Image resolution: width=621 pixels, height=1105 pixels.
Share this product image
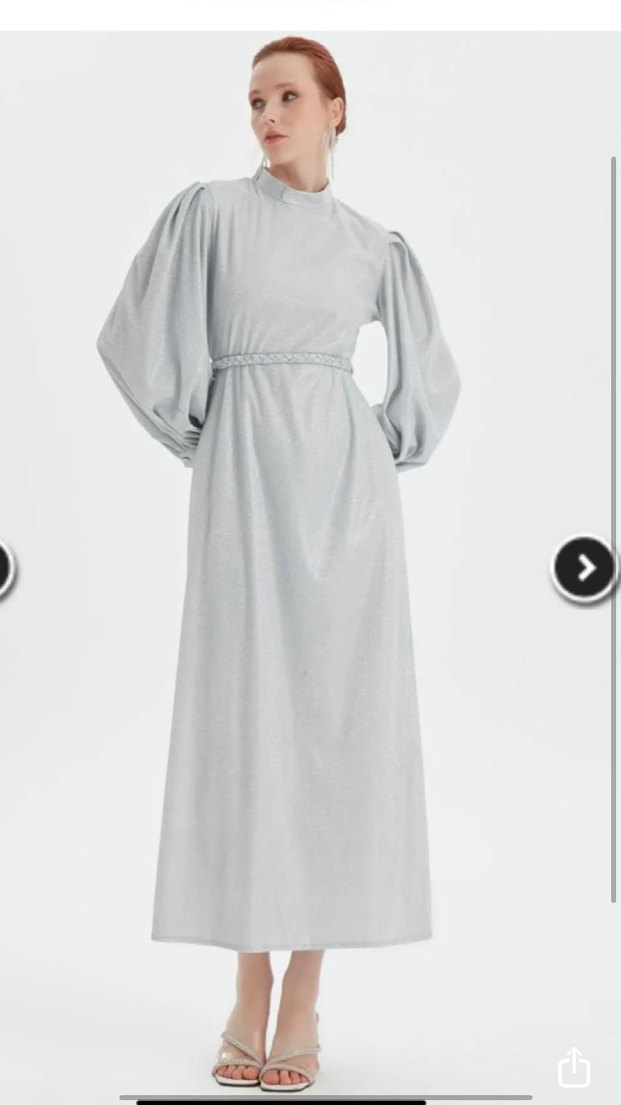[x=574, y=1066]
